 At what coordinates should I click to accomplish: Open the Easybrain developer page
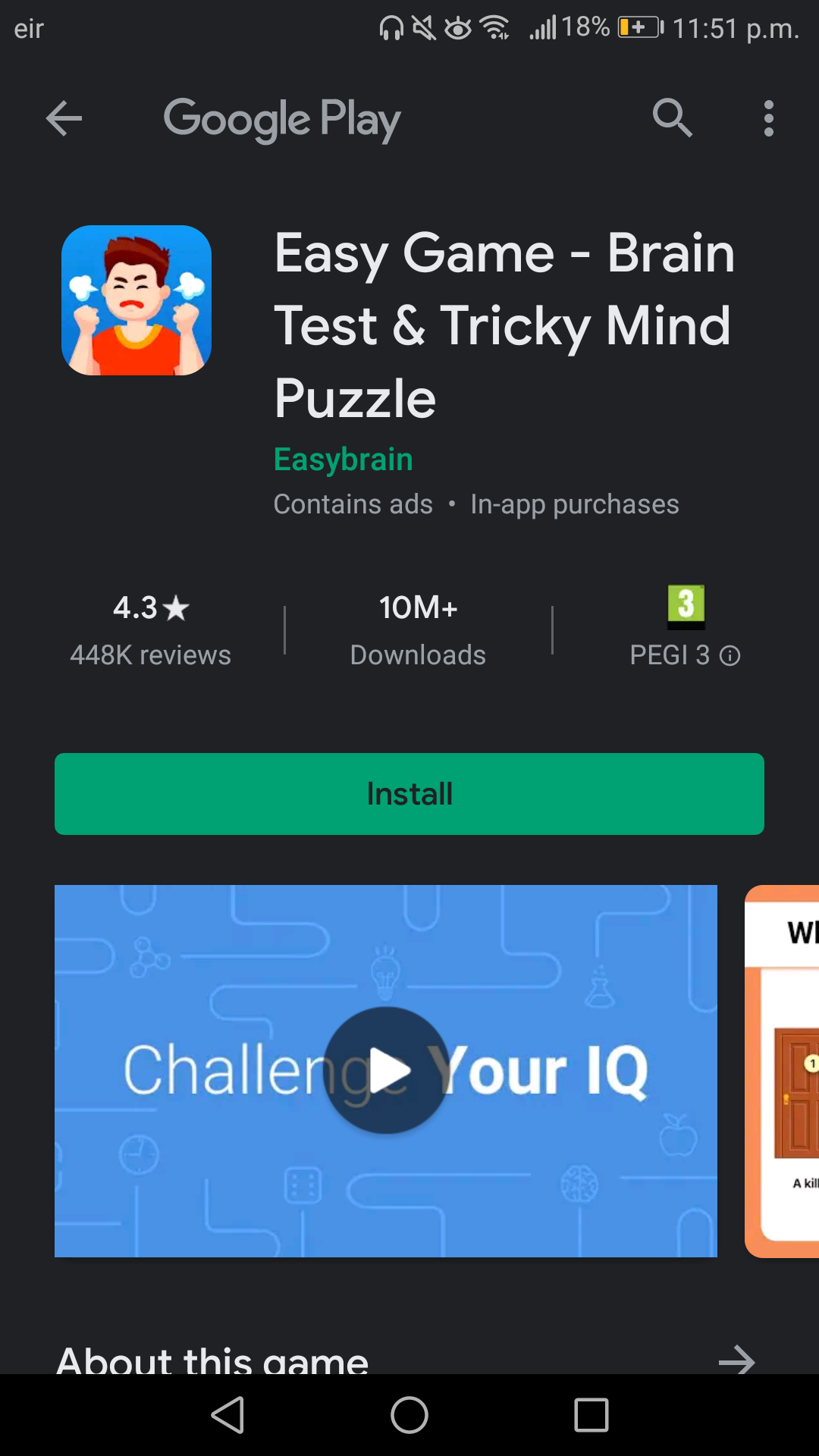tap(344, 459)
